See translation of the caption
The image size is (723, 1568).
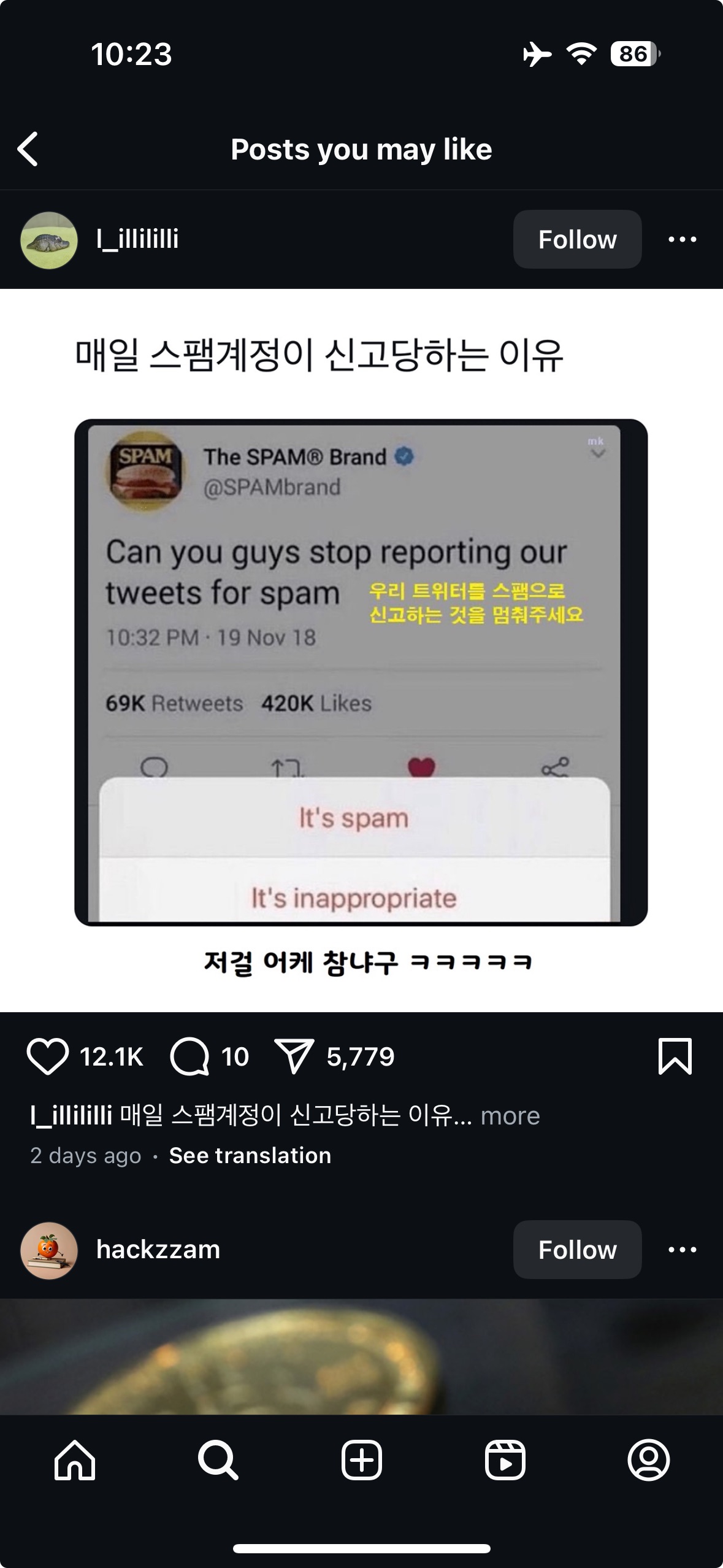point(250,1156)
